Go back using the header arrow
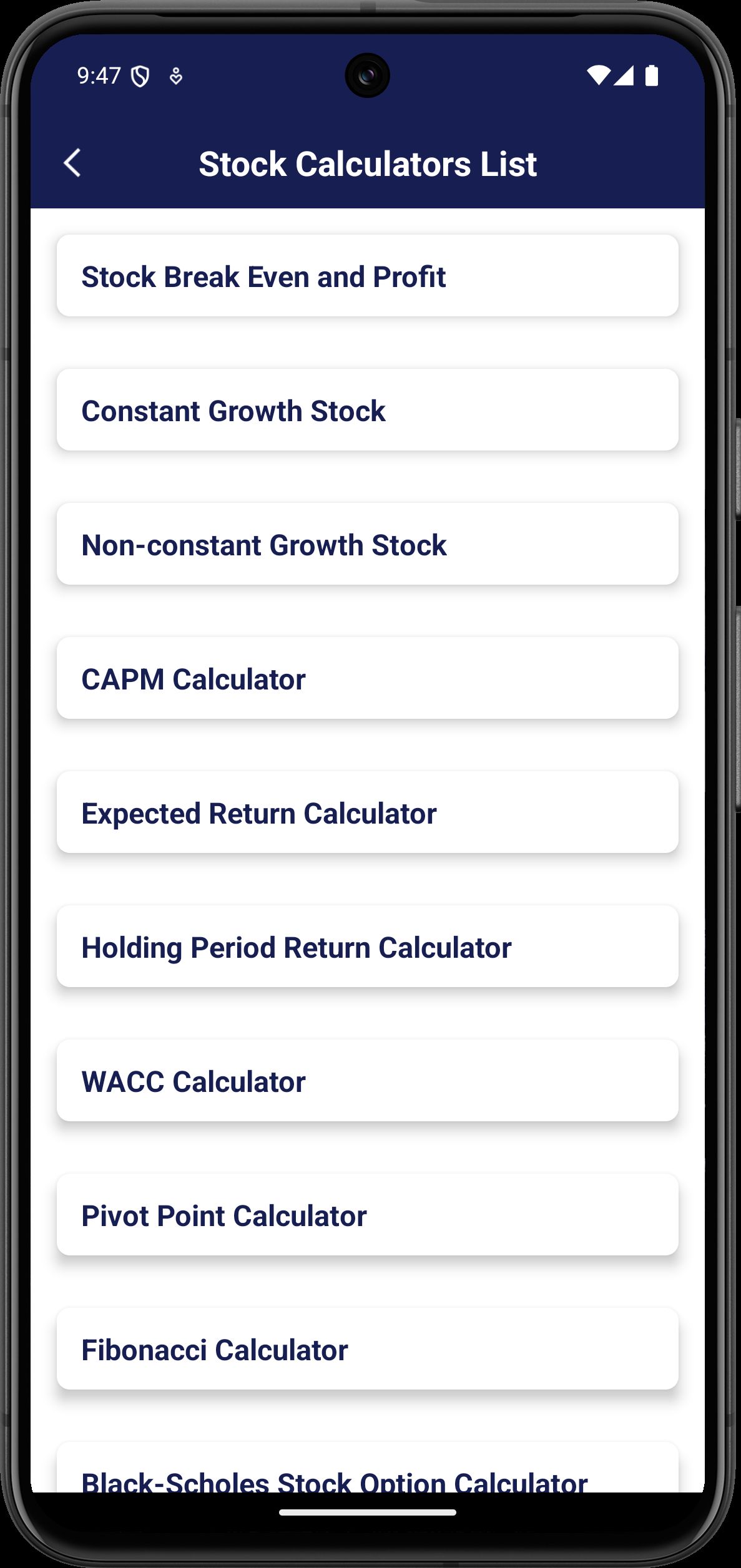 pyautogui.click(x=72, y=163)
